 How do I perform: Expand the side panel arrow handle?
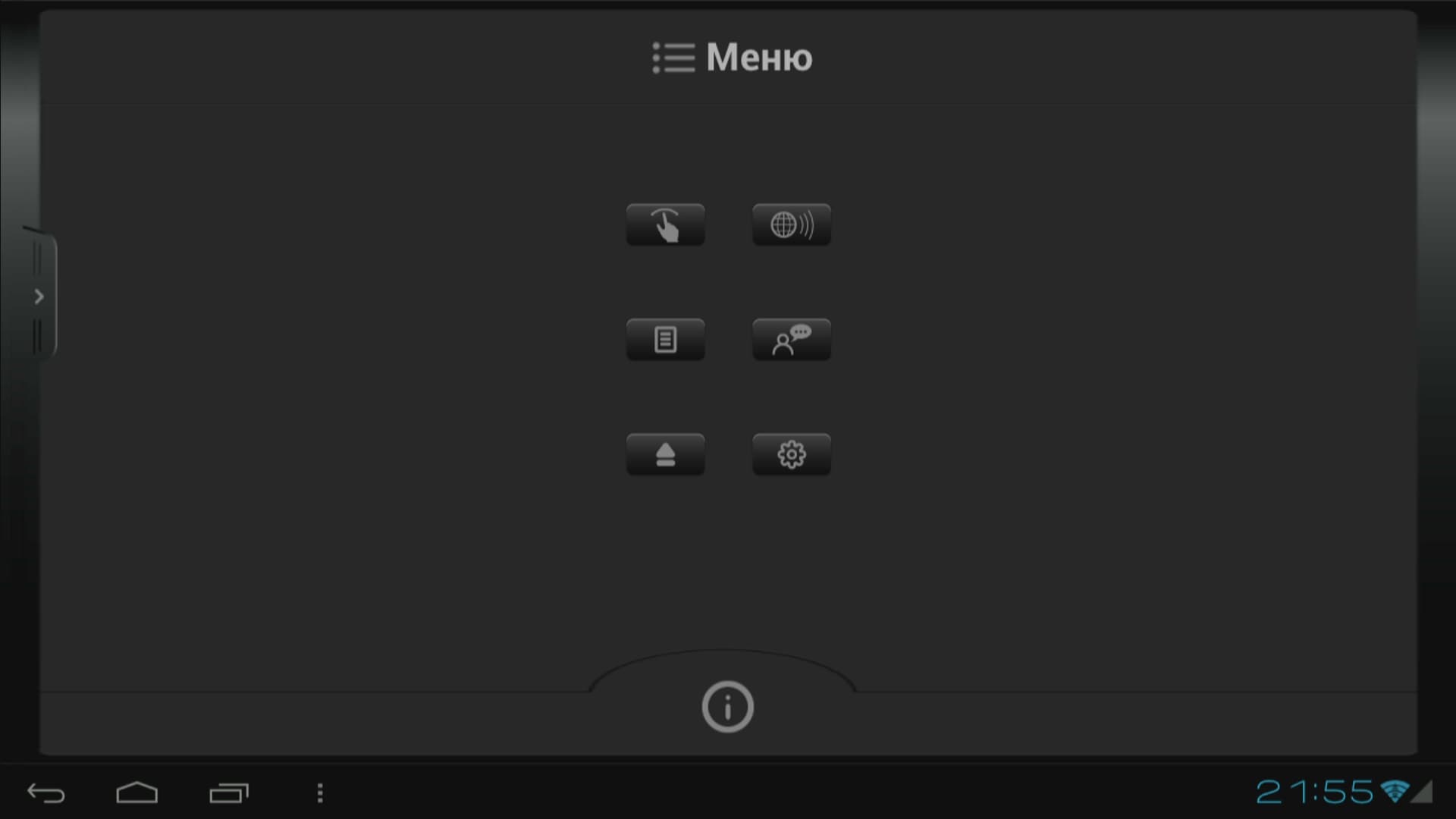coord(39,297)
